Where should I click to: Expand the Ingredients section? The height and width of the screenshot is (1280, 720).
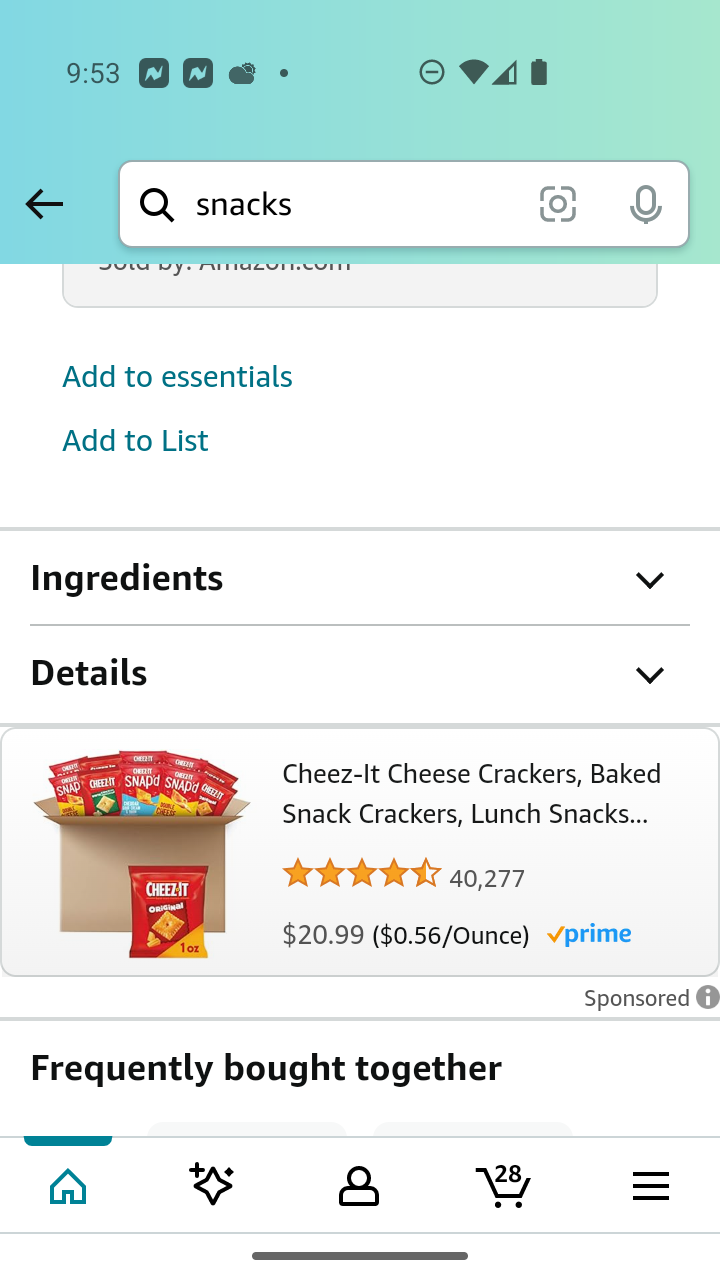[360, 579]
